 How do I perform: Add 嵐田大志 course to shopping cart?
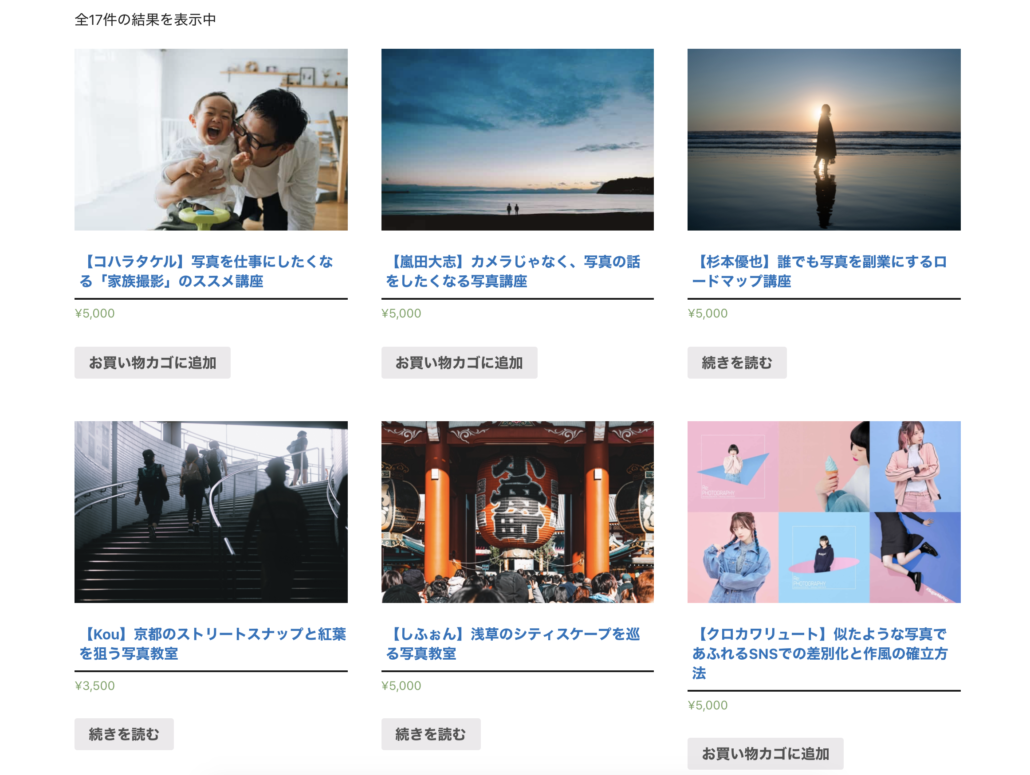tap(459, 362)
